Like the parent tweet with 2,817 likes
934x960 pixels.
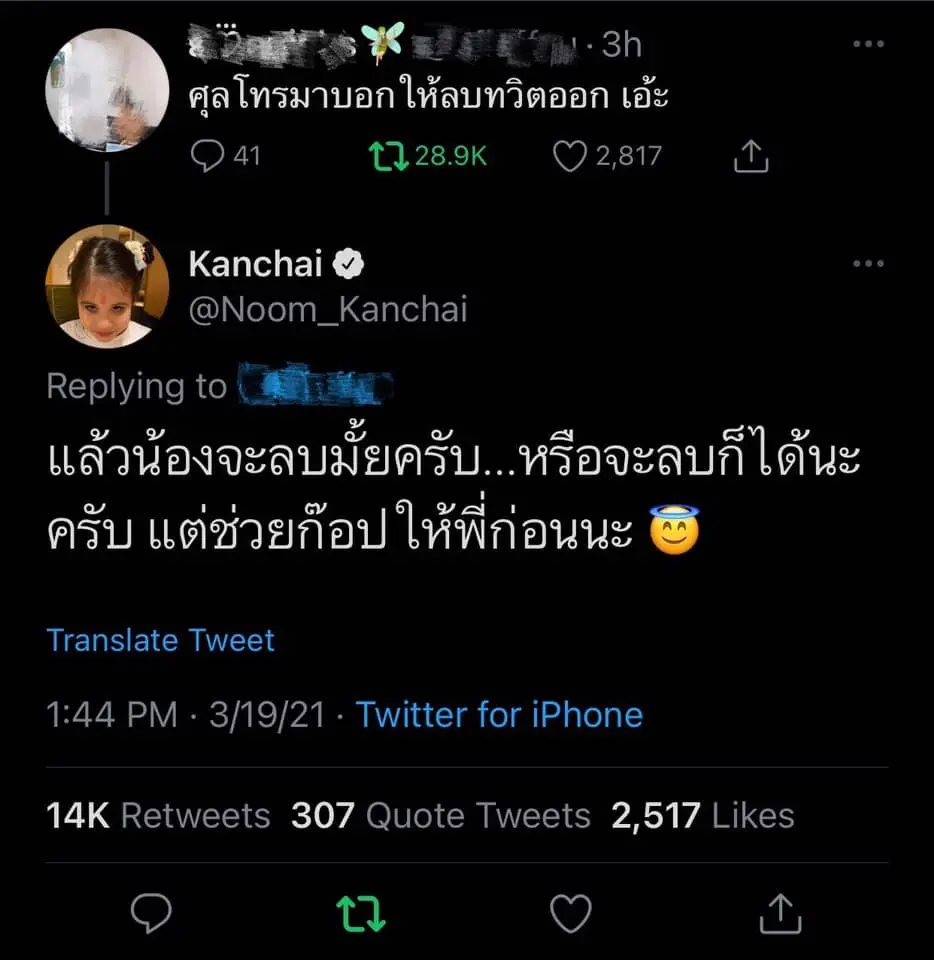[570, 156]
